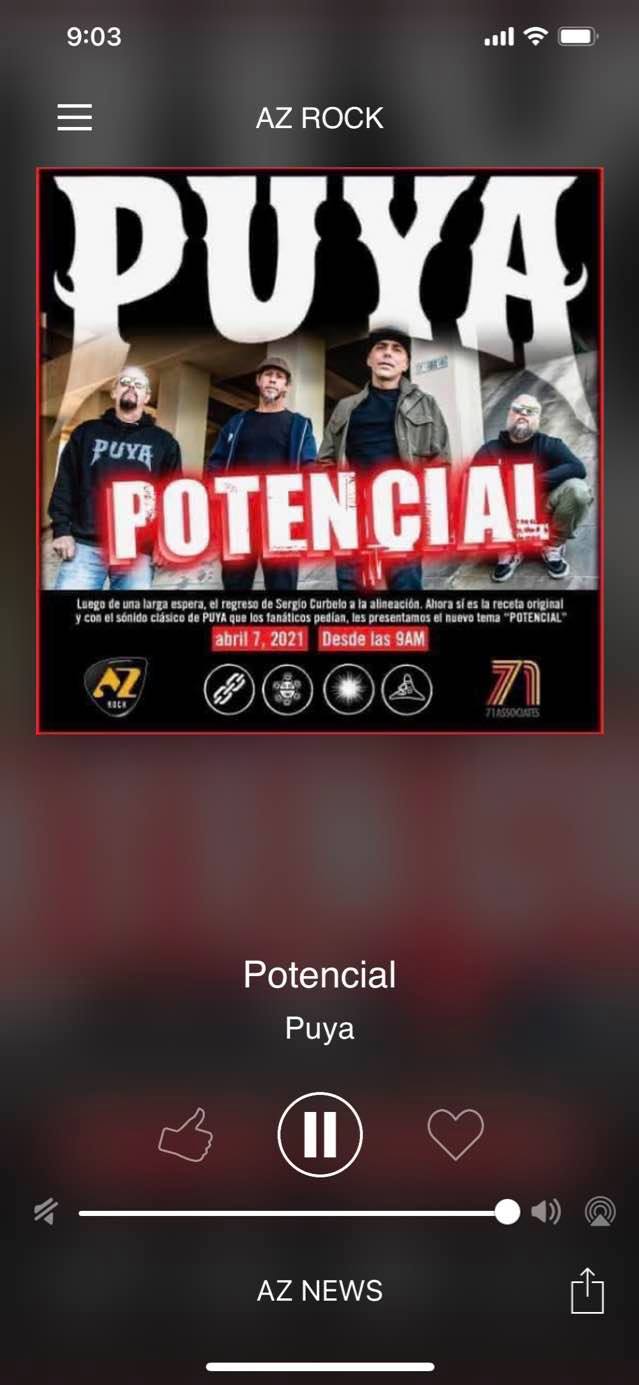The image size is (639, 1385).
Task: Open the hamburger menu
Action: pyautogui.click(x=74, y=118)
